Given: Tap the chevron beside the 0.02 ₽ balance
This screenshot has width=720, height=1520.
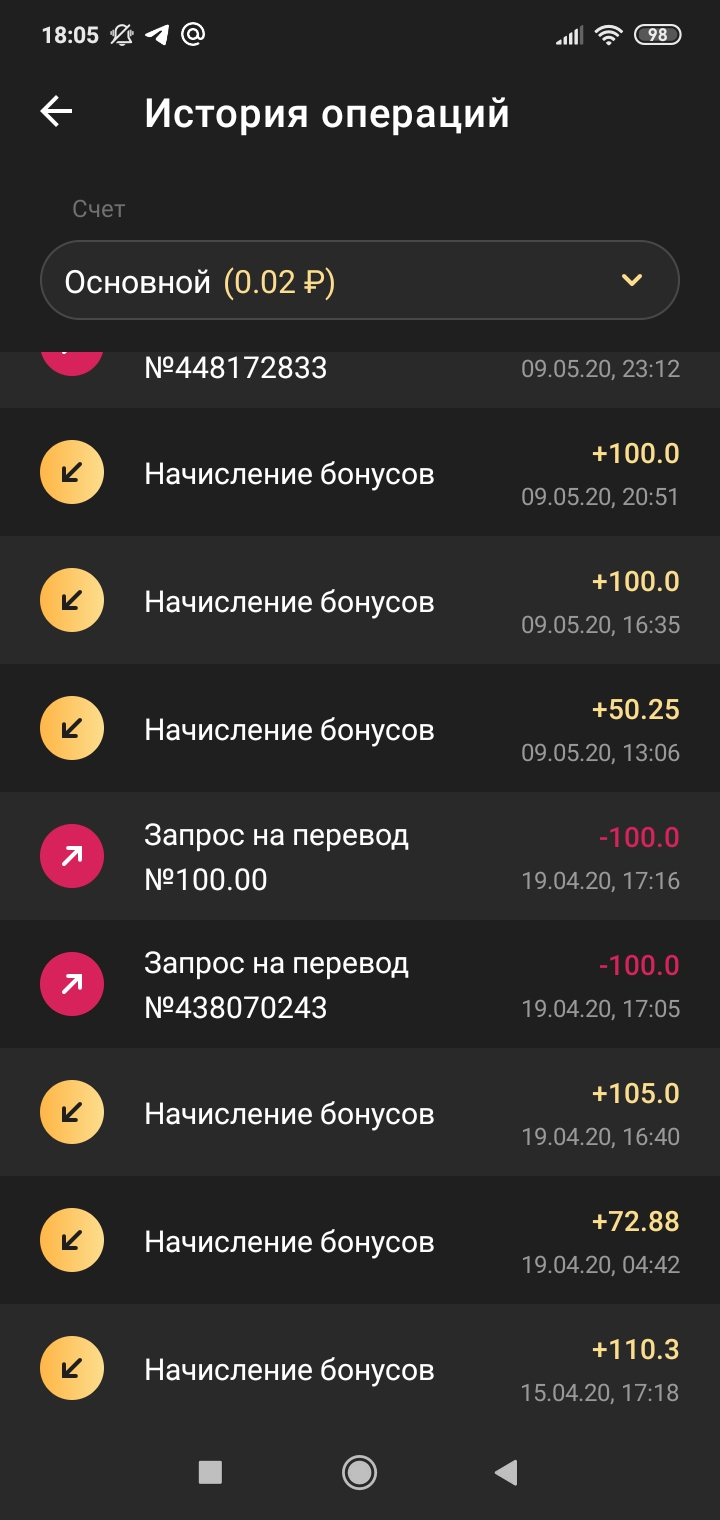Looking at the screenshot, I should [x=631, y=280].
